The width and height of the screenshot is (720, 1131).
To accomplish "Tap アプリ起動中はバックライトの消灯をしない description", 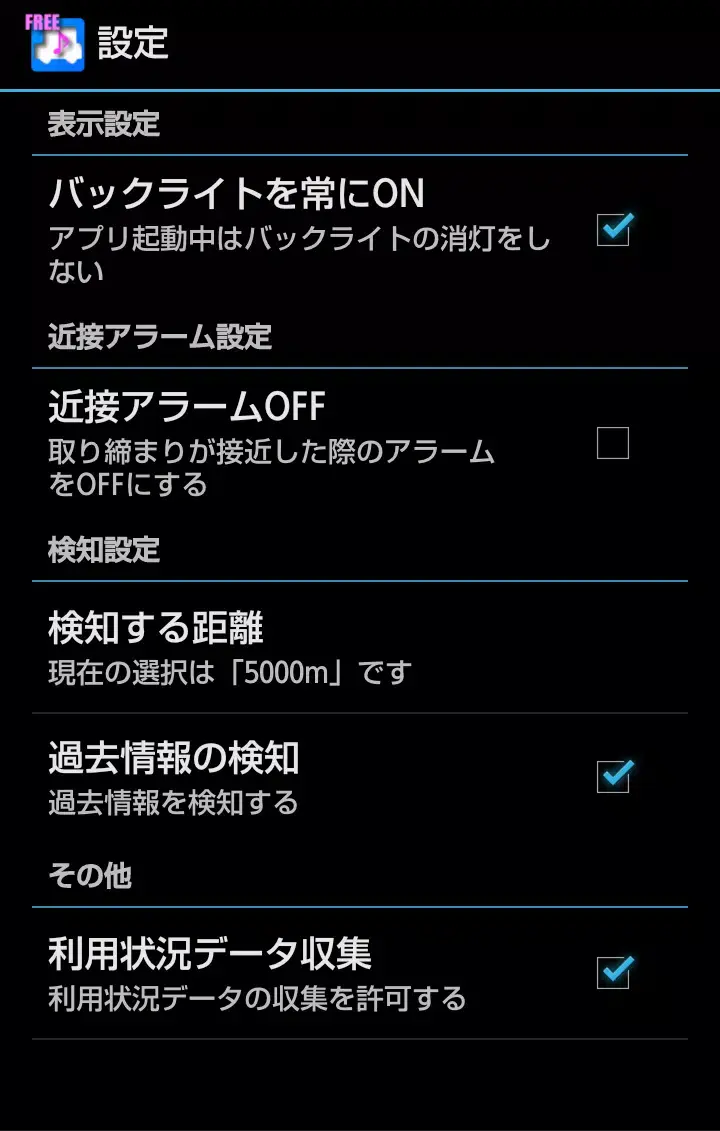I will pos(300,248).
